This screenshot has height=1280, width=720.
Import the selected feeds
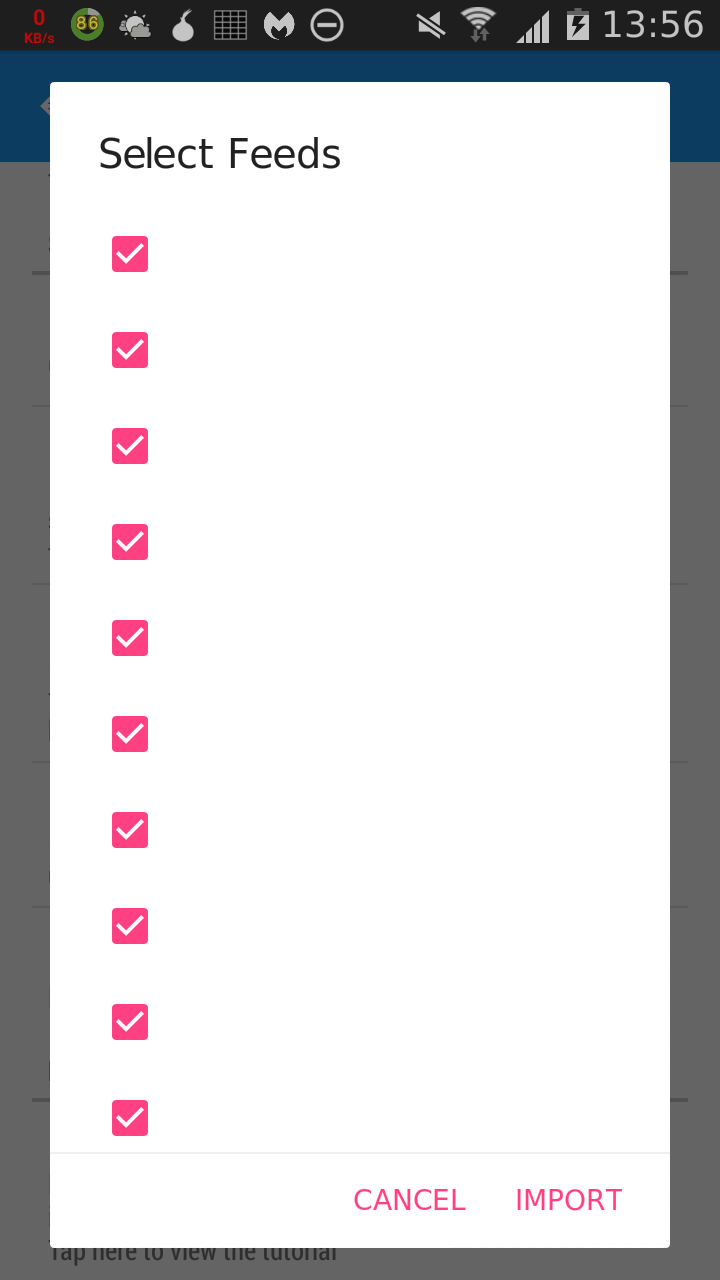[x=568, y=1199]
